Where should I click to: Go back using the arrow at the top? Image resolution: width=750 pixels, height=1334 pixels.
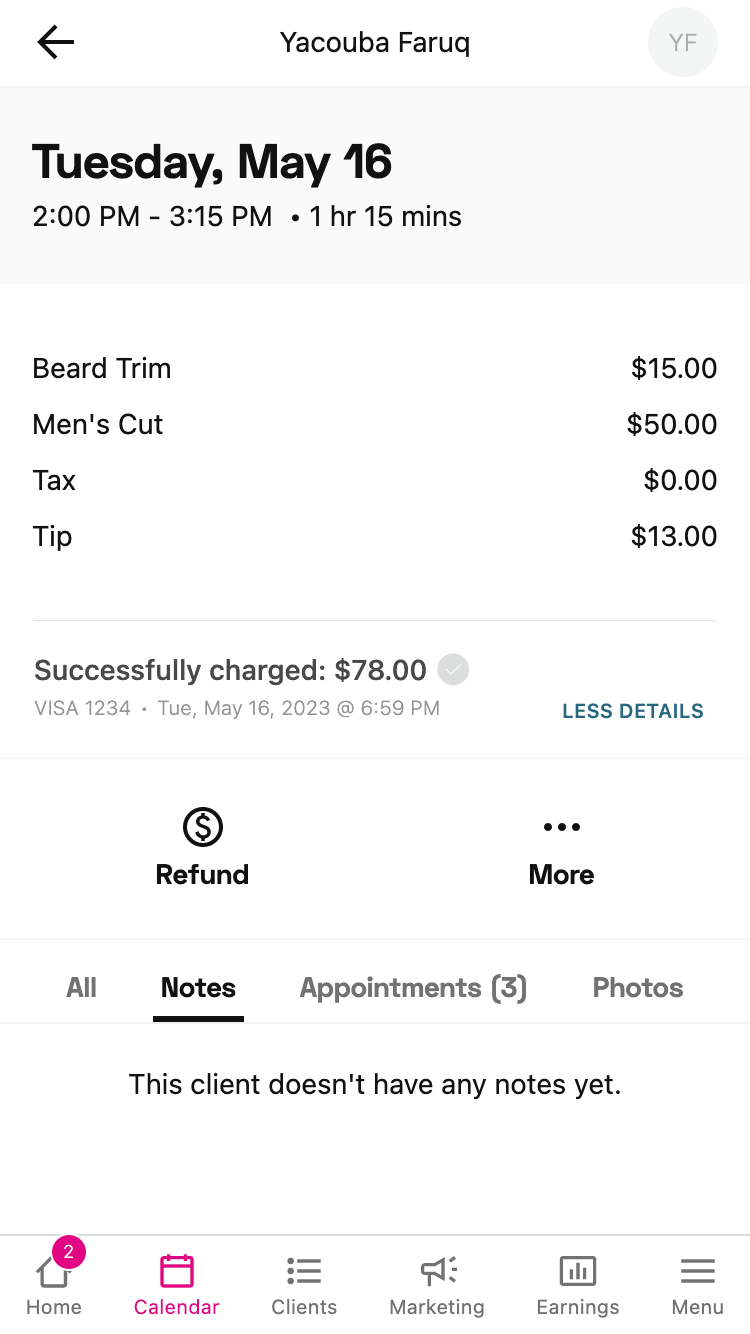click(55, 42)
